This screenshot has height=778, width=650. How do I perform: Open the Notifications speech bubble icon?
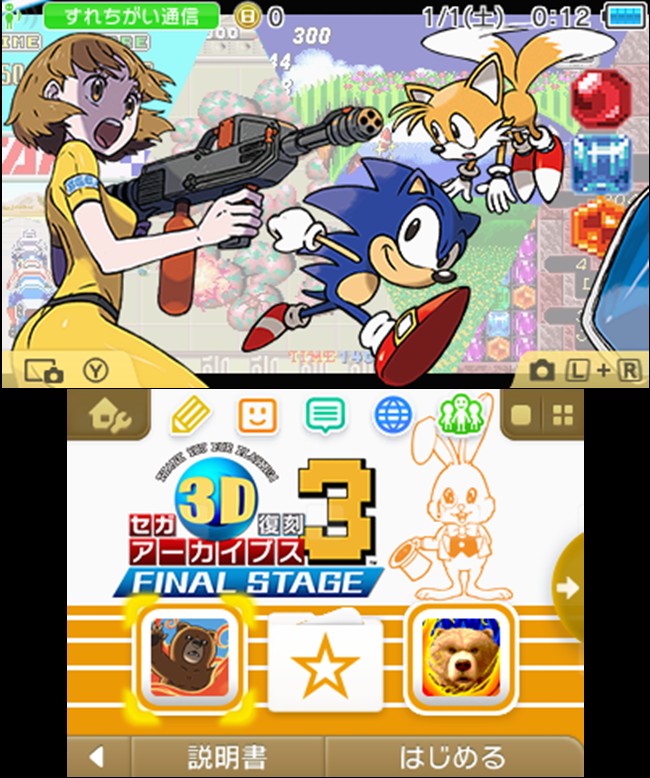325,415
